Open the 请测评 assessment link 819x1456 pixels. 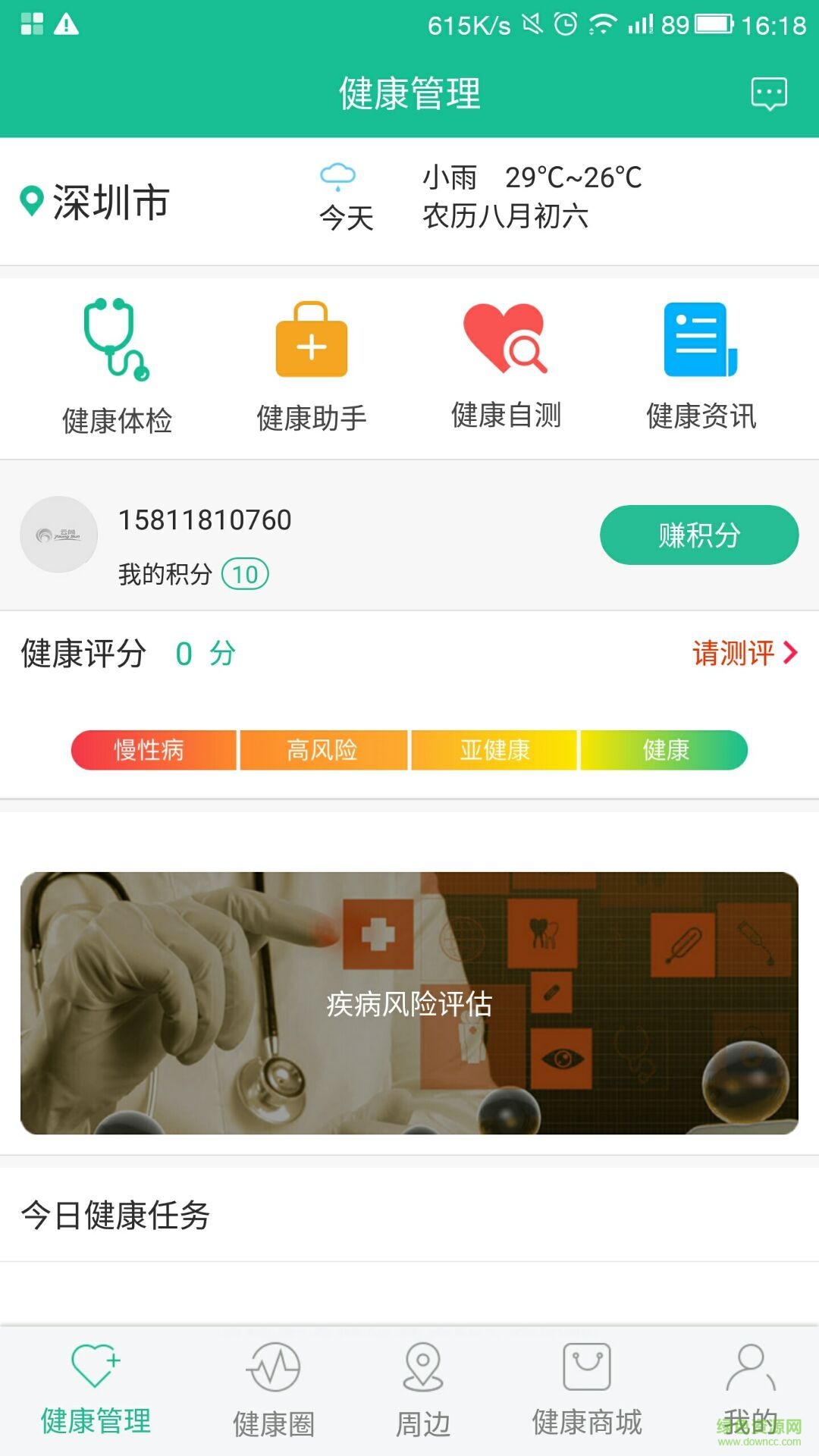(732, 651)
